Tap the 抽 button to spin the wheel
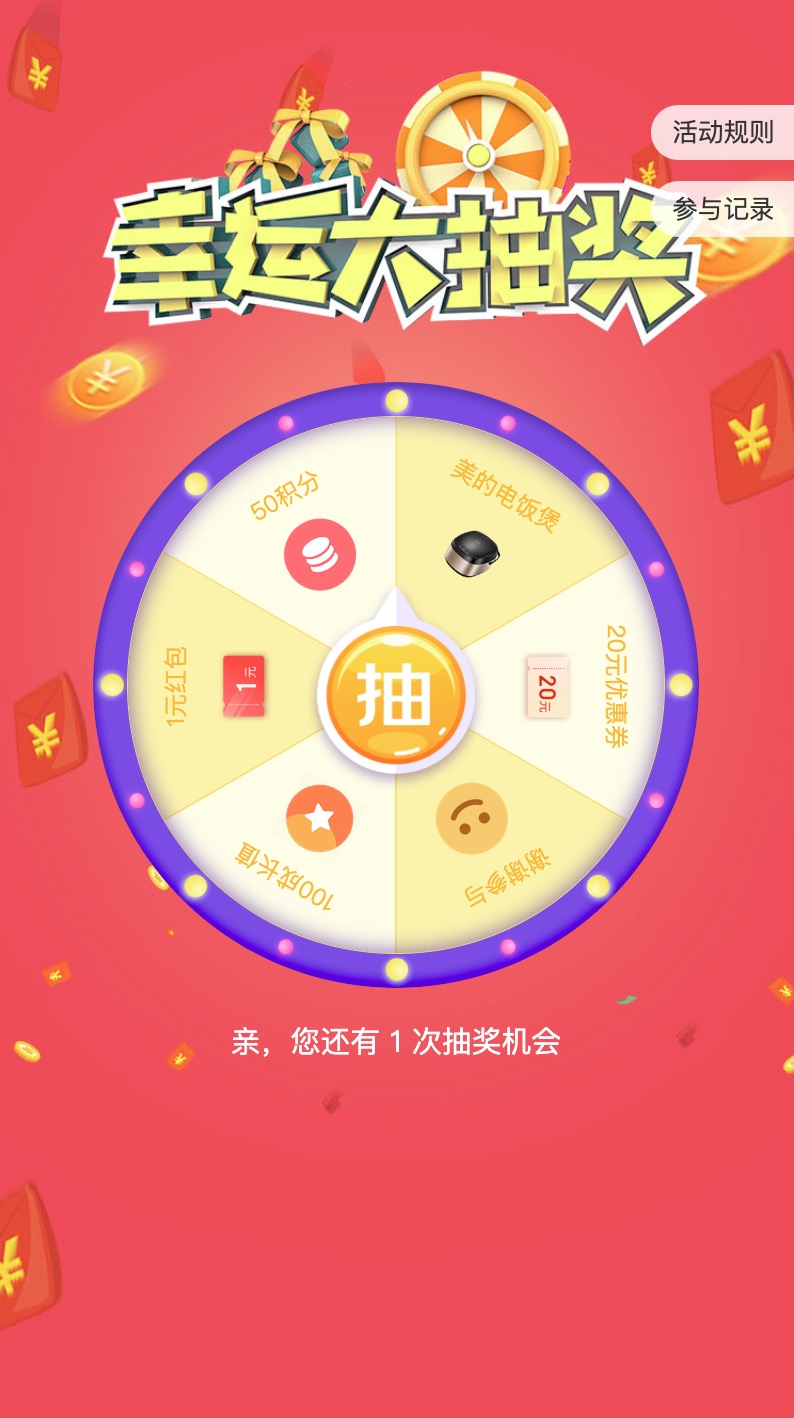 point(395,695)
